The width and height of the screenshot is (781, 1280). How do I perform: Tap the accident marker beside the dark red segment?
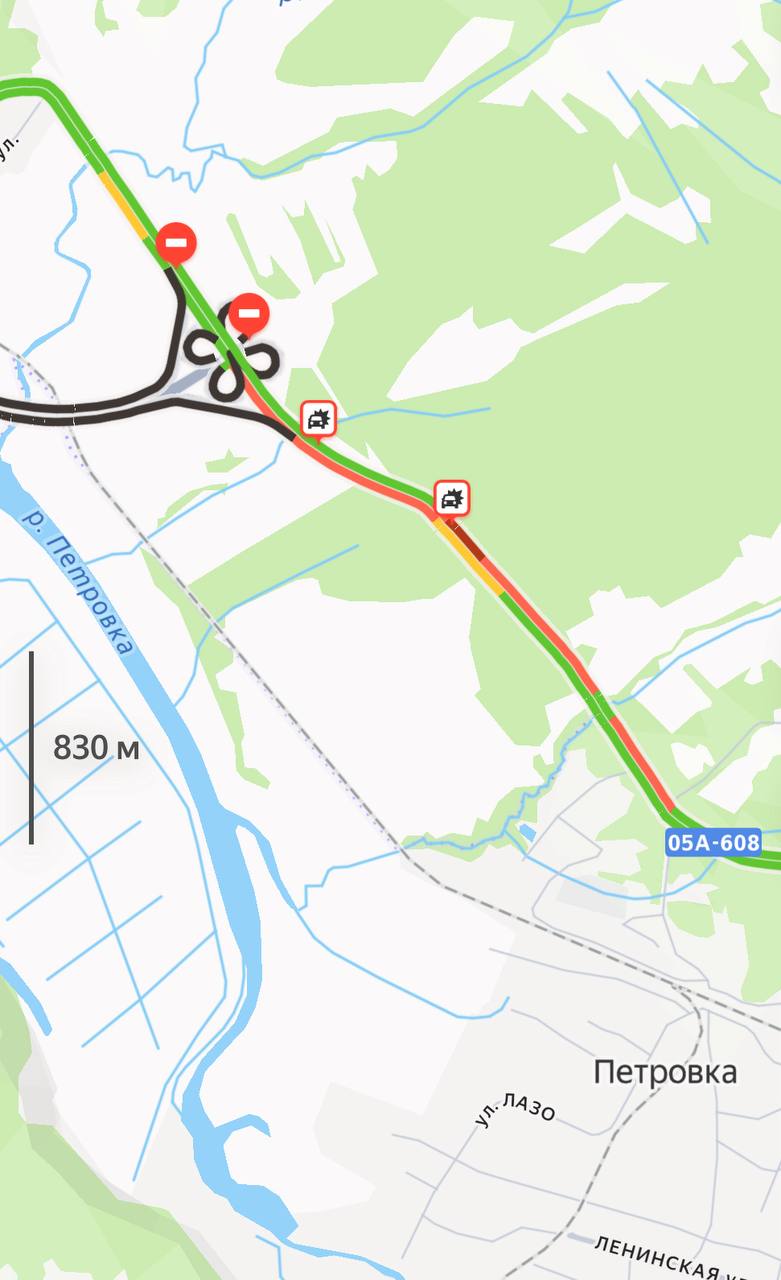452,497
